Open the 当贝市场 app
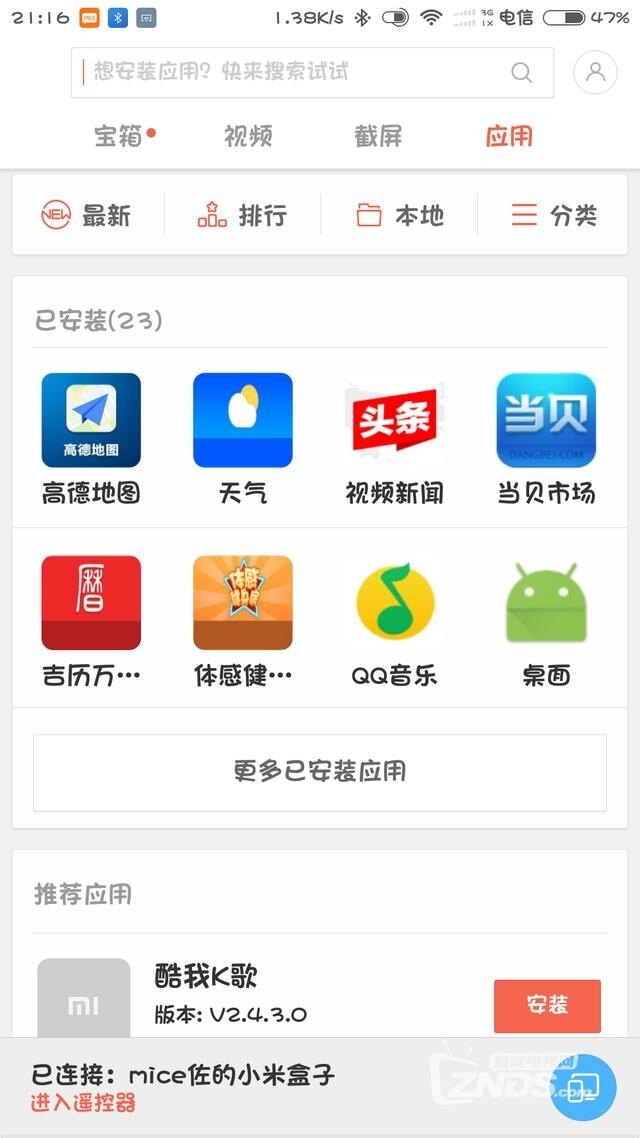This screenshot has height=1138, width=640. tap(546, 438)
